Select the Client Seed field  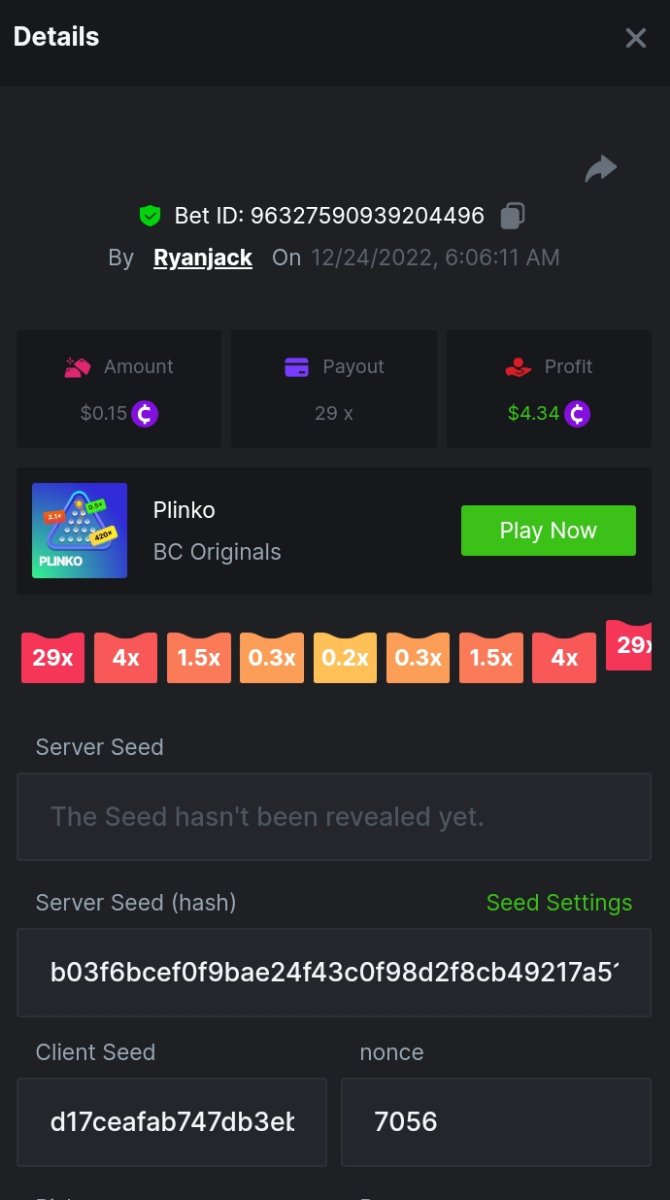pyautogui.click(x=172, y=1122)
